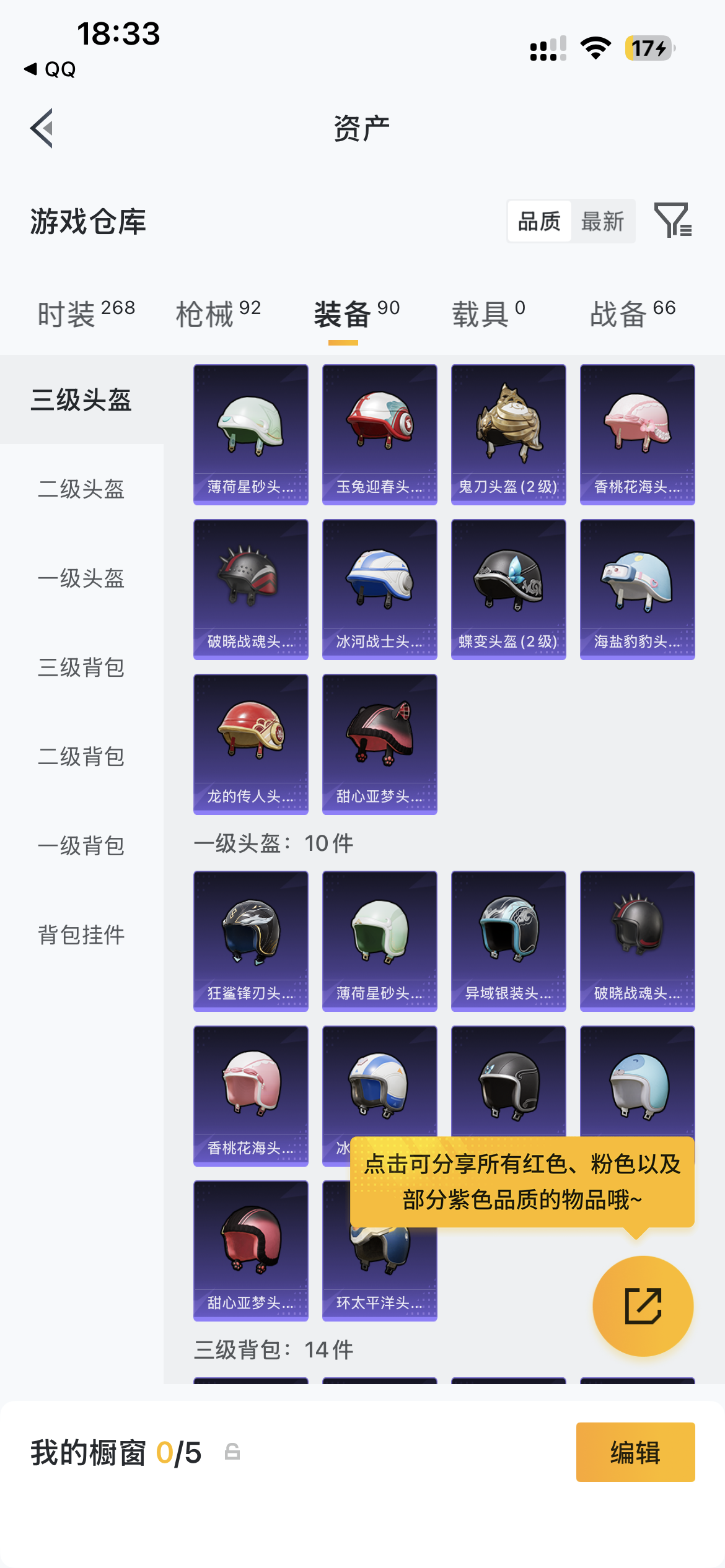Viewport: 725px width, 1568px height.
Task: Switch to the 时装 tab
Action: click(x=86, y=313)
